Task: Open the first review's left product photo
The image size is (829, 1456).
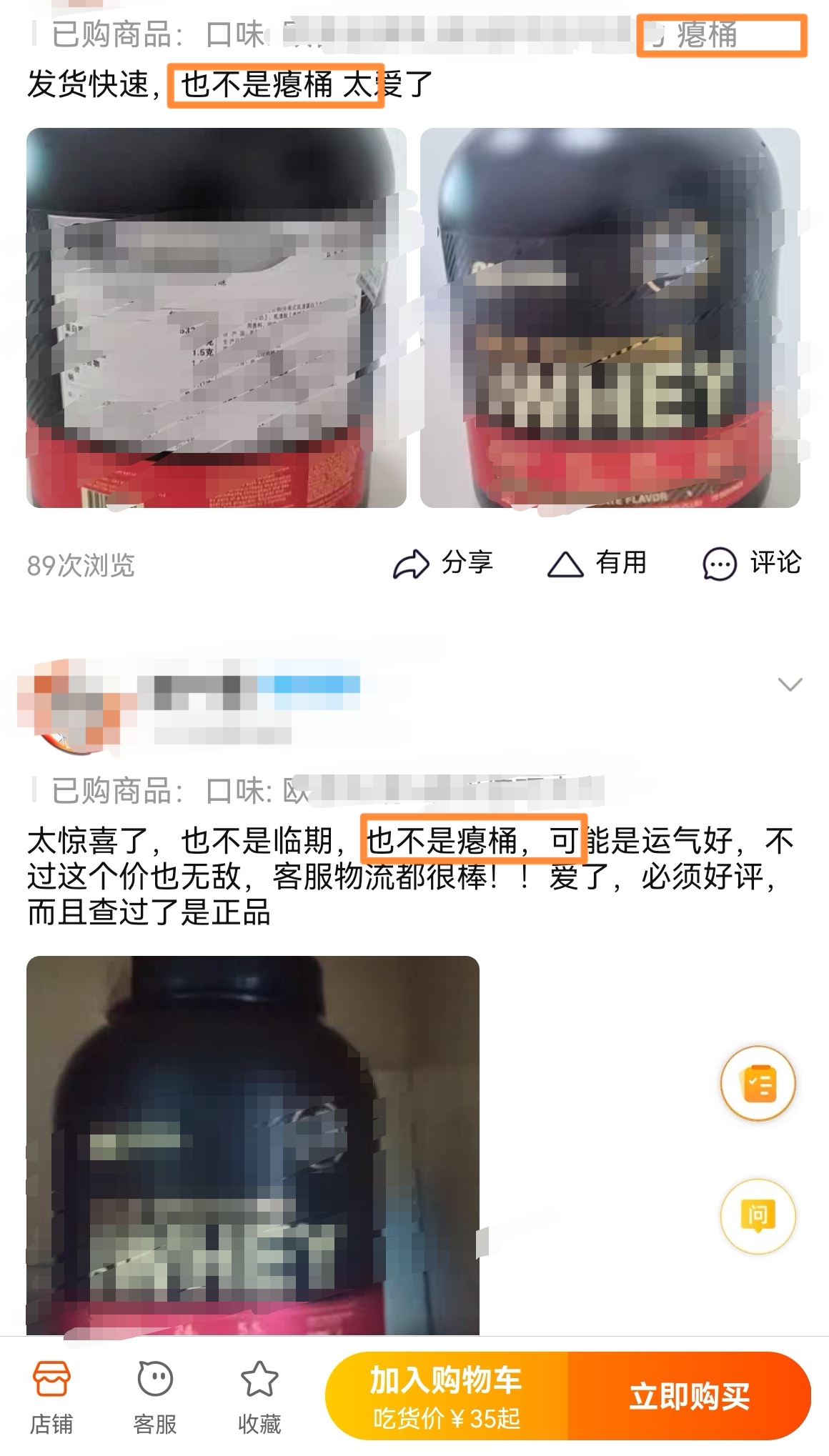Action: 217,318
